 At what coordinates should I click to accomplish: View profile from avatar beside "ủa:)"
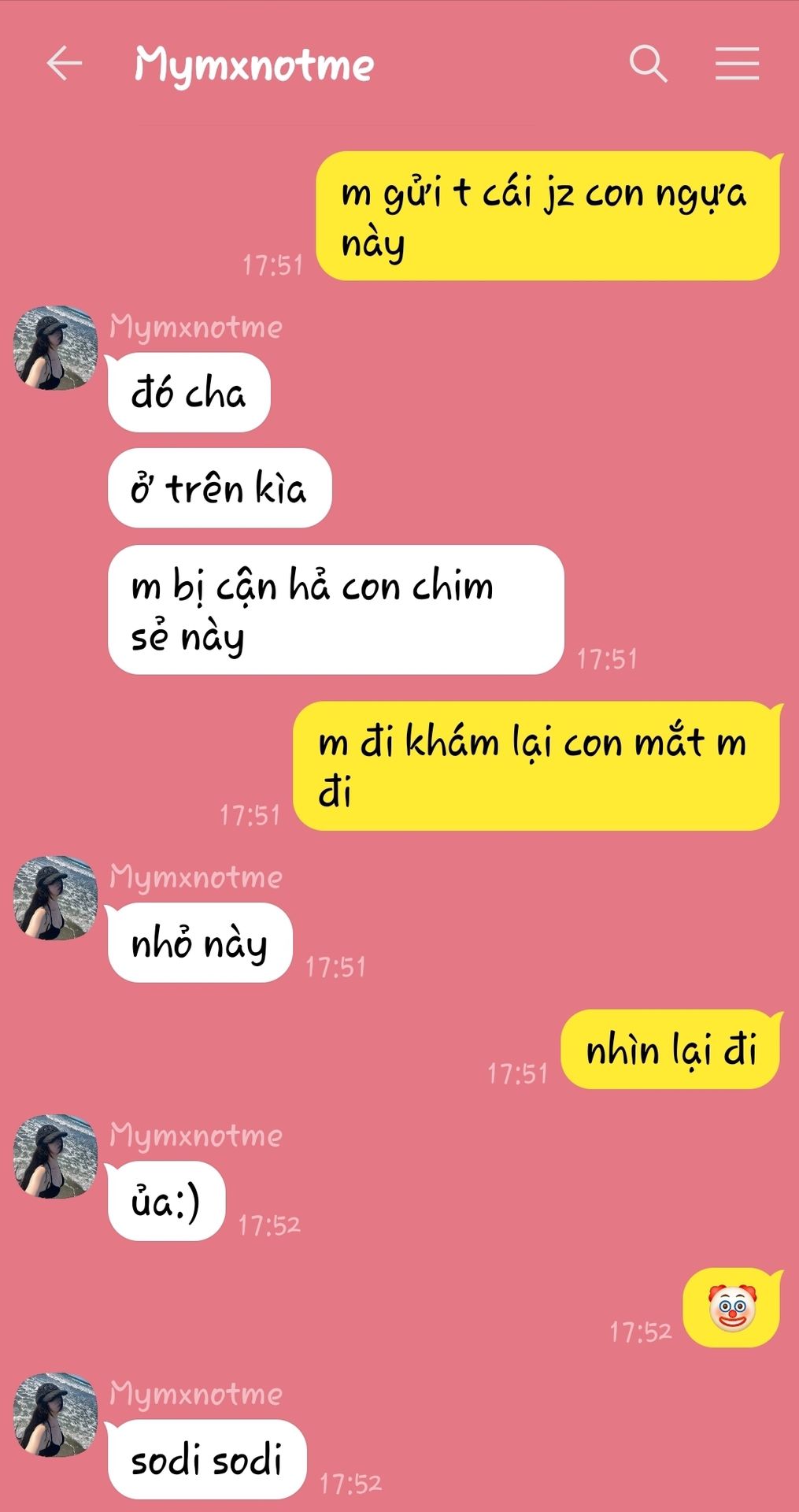pyautogui.click(x=55, y=1156)
